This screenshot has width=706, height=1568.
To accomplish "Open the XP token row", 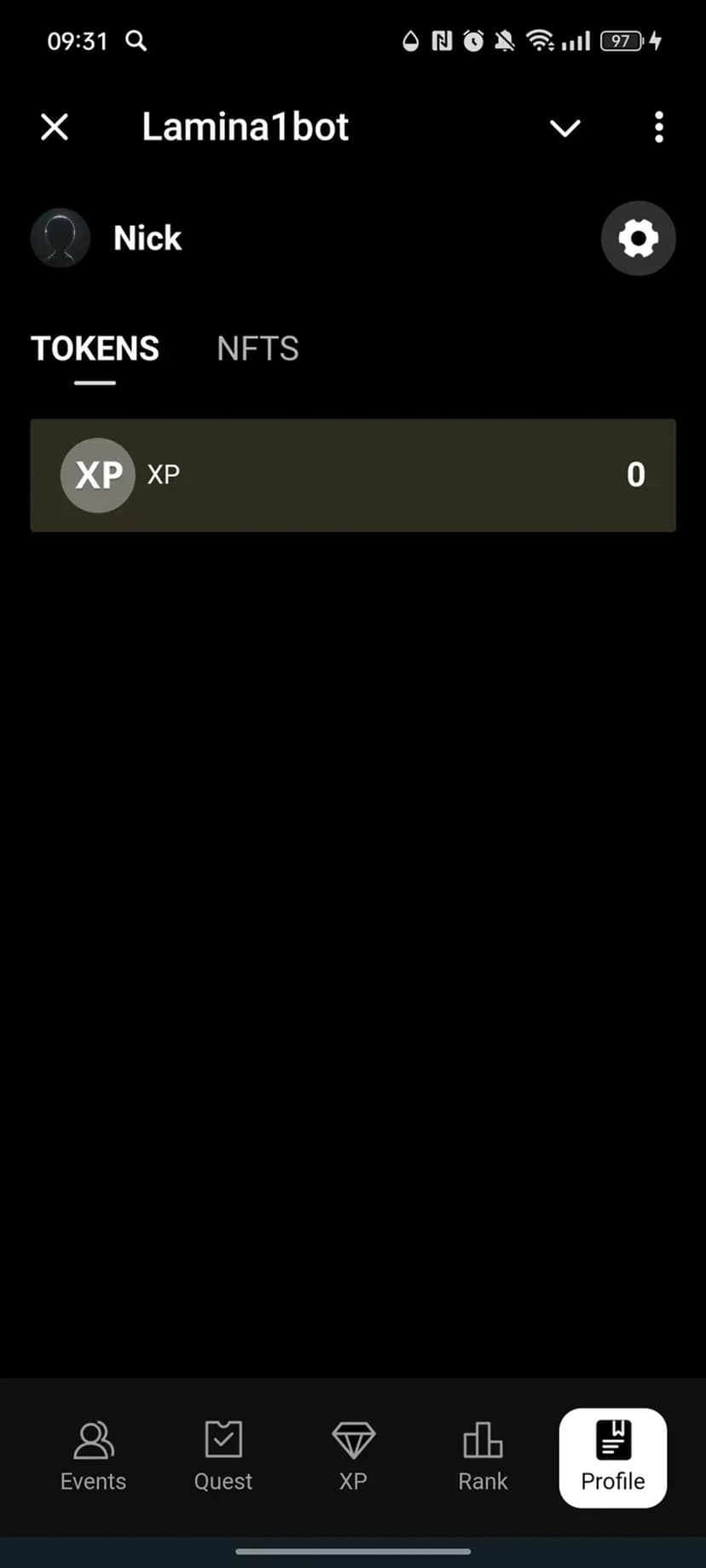I will (353, 475).
